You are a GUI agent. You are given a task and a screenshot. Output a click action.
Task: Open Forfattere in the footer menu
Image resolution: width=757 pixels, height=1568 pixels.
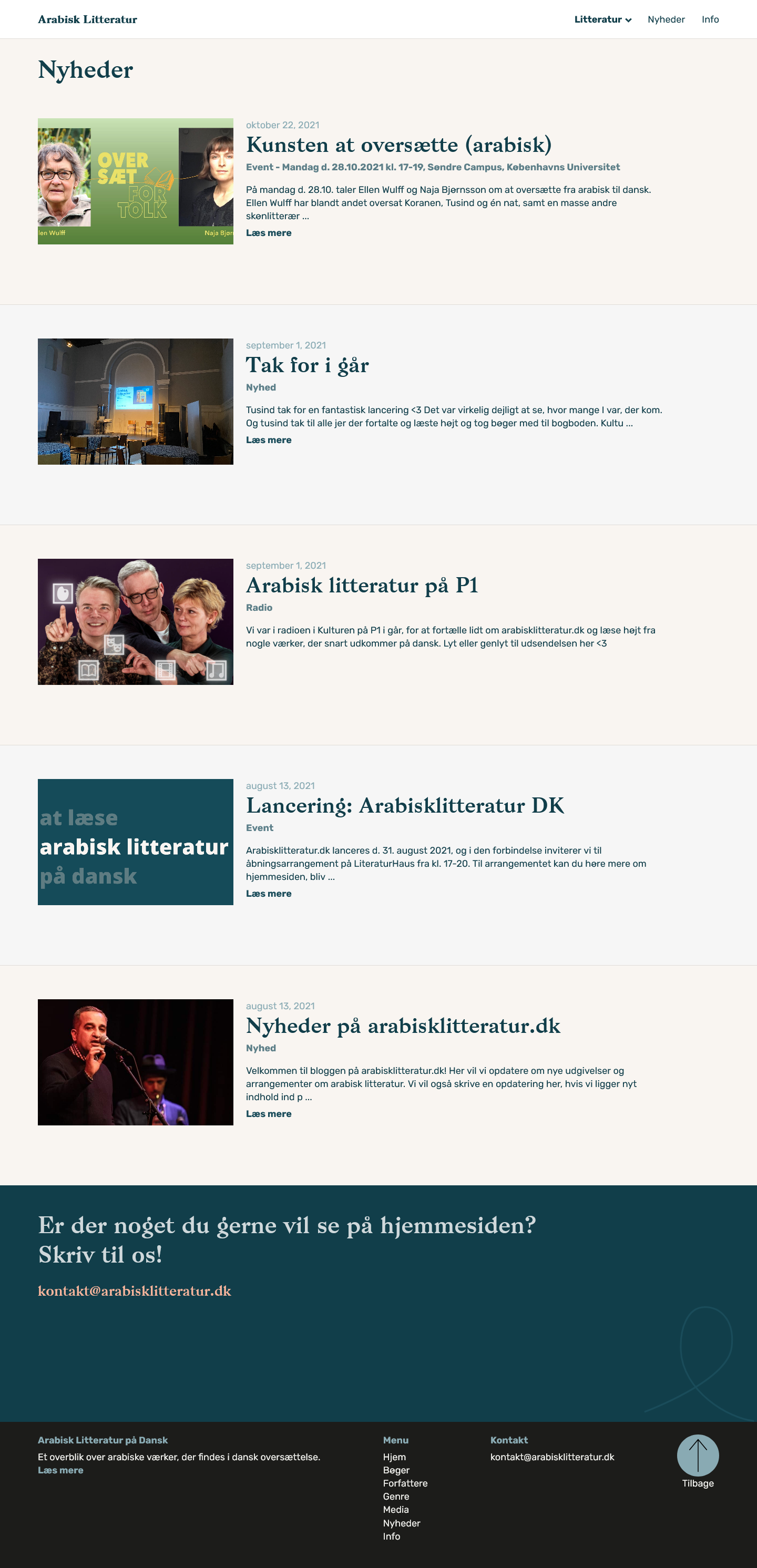405,1483
